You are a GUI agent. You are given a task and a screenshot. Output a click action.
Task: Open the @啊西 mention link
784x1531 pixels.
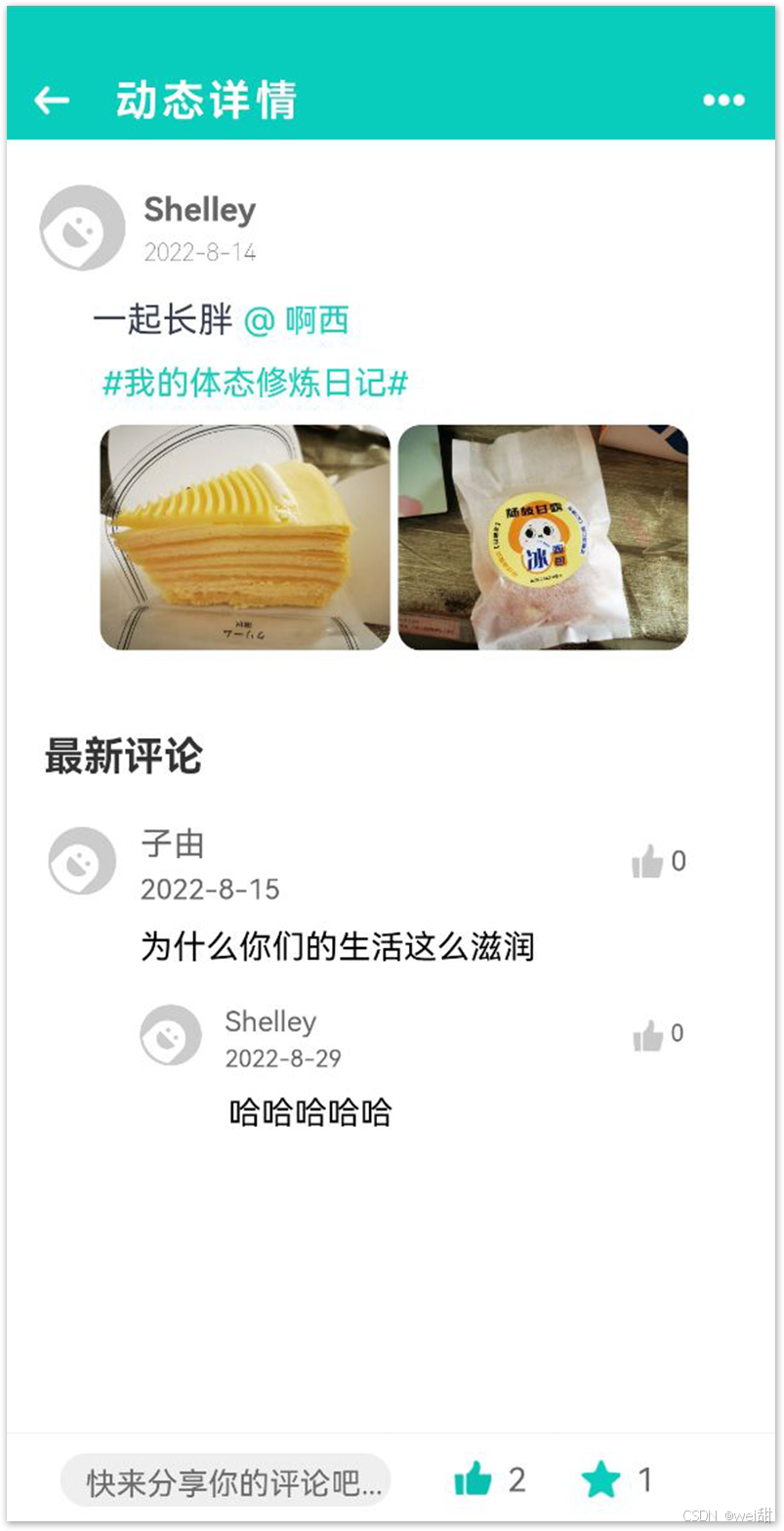[296, 320]
